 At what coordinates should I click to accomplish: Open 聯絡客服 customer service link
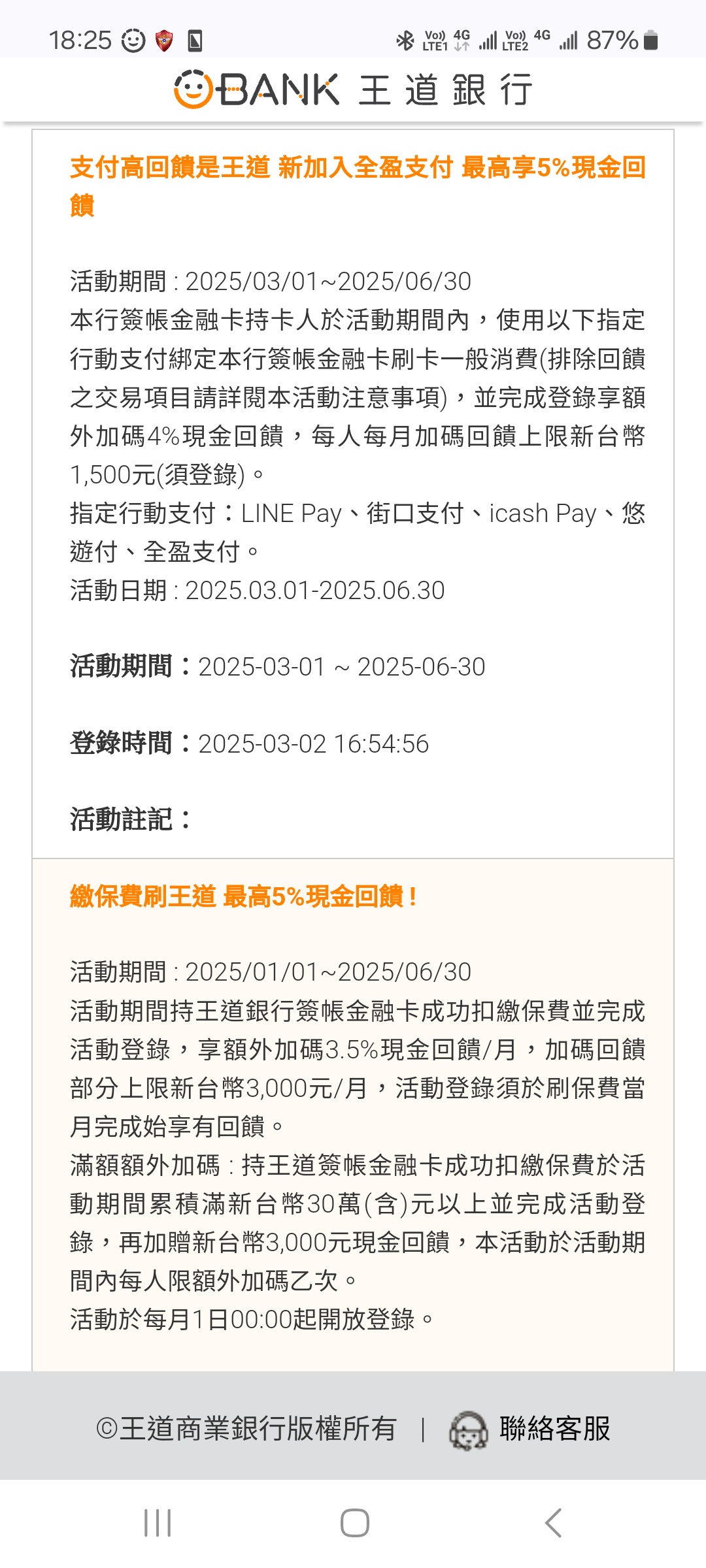pyautogui.click(x=529, y=1429)
